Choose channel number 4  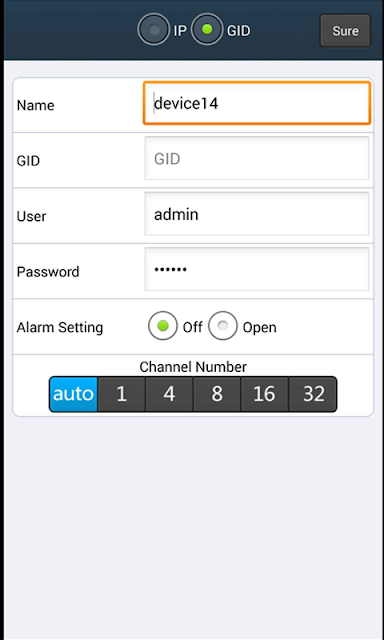(x=169, y=394)
